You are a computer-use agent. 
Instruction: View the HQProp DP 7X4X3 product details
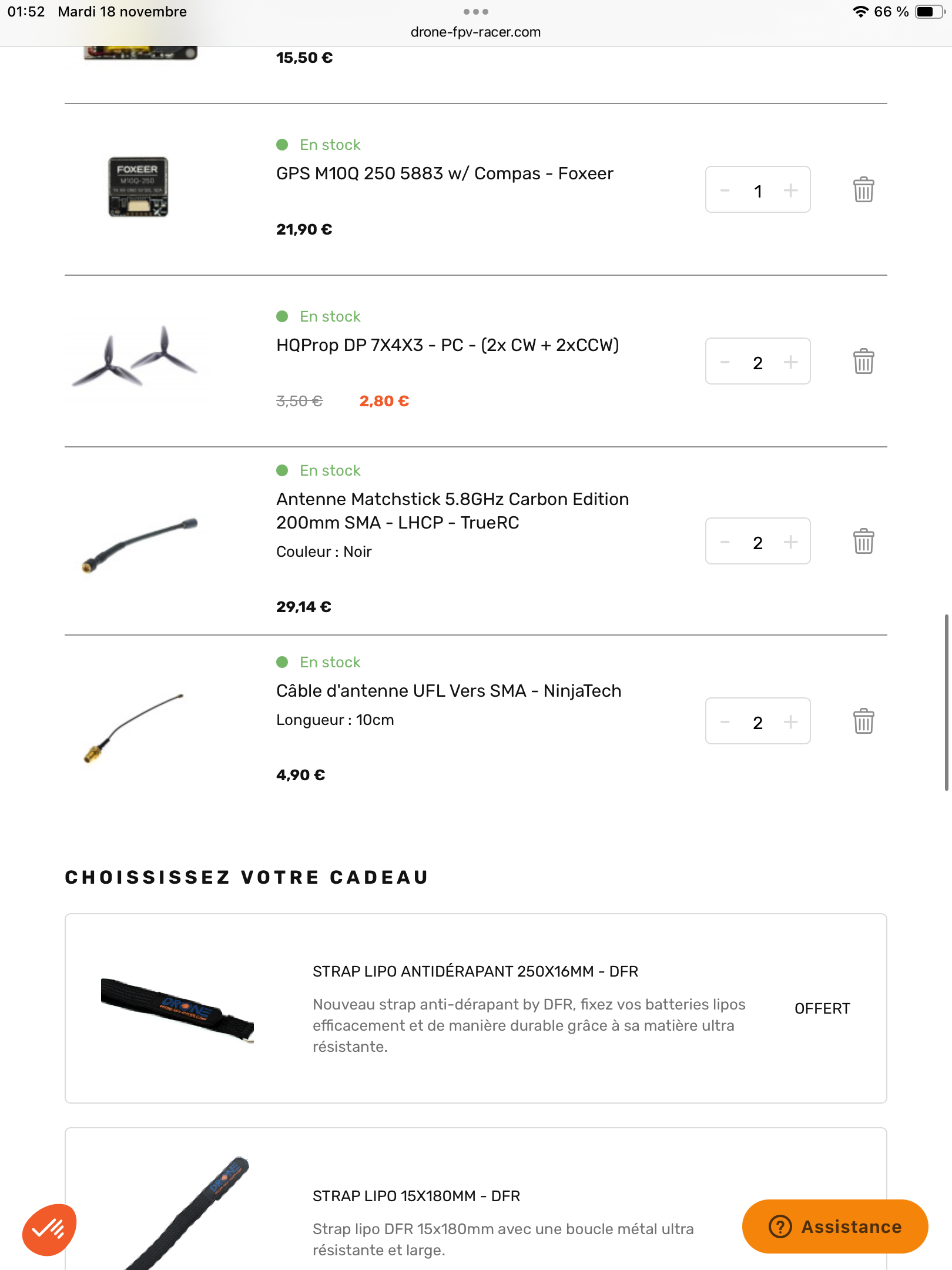[447, 345]
